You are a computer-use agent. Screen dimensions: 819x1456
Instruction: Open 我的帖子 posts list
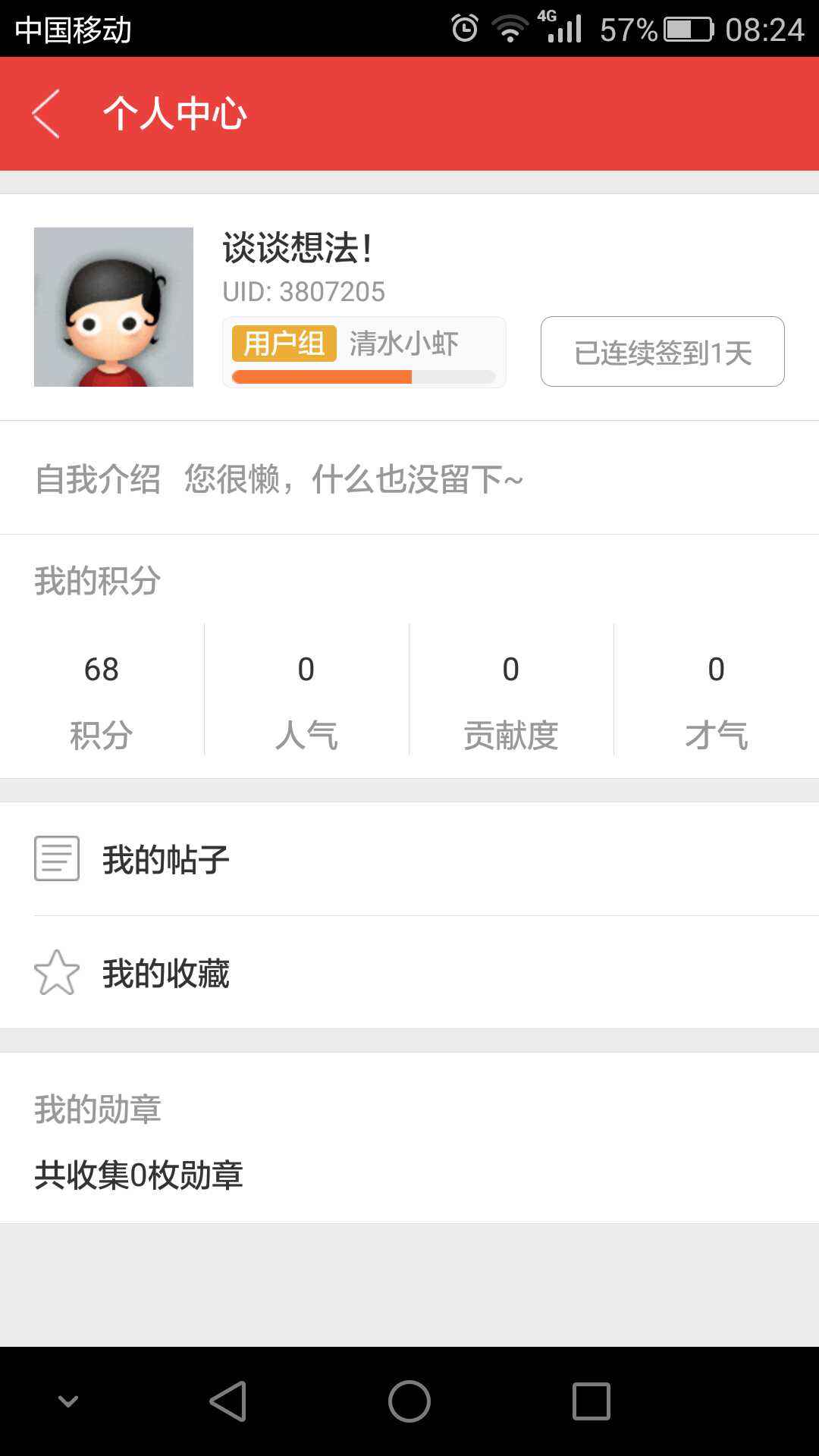[409, 859]
